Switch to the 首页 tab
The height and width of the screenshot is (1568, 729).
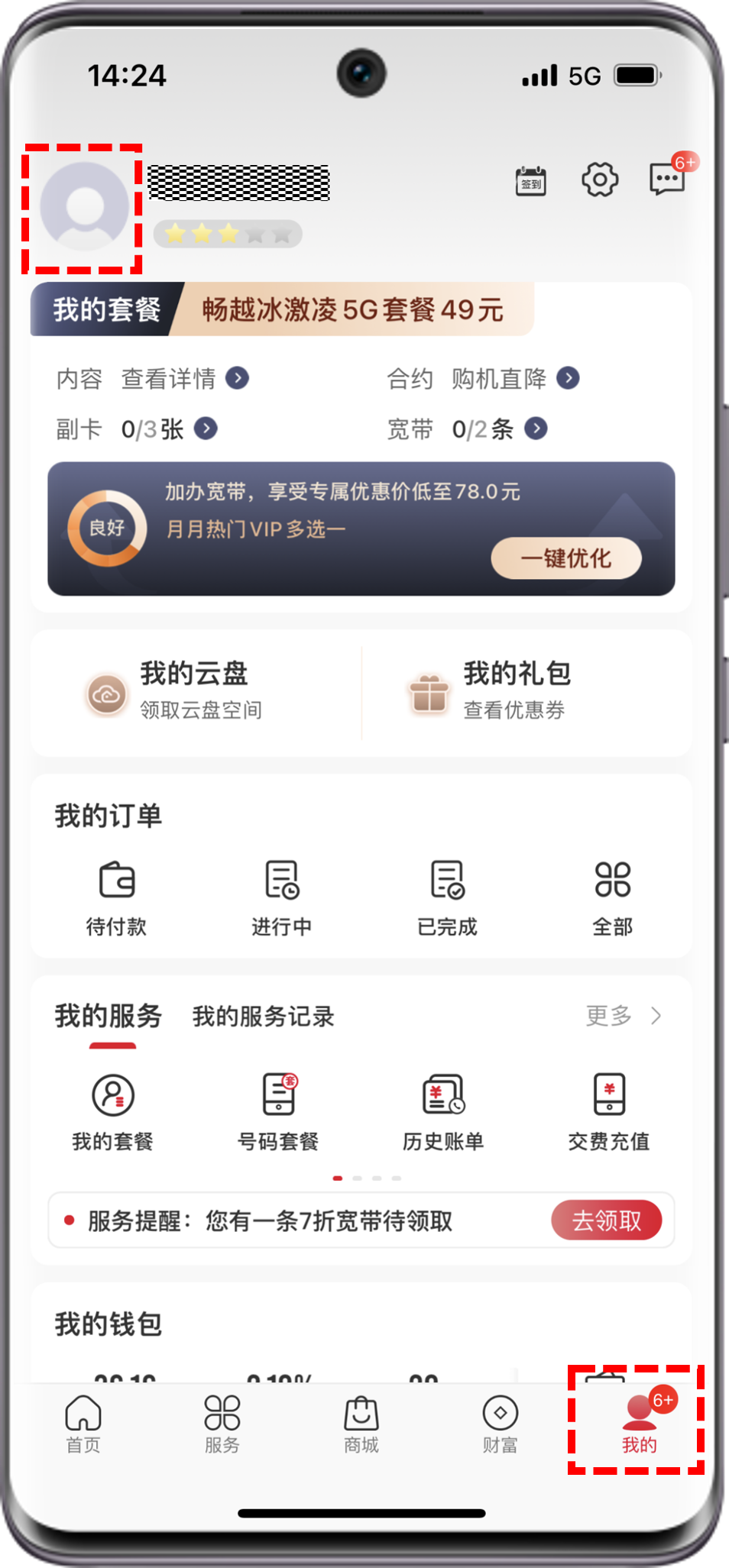coord(83,1424)
